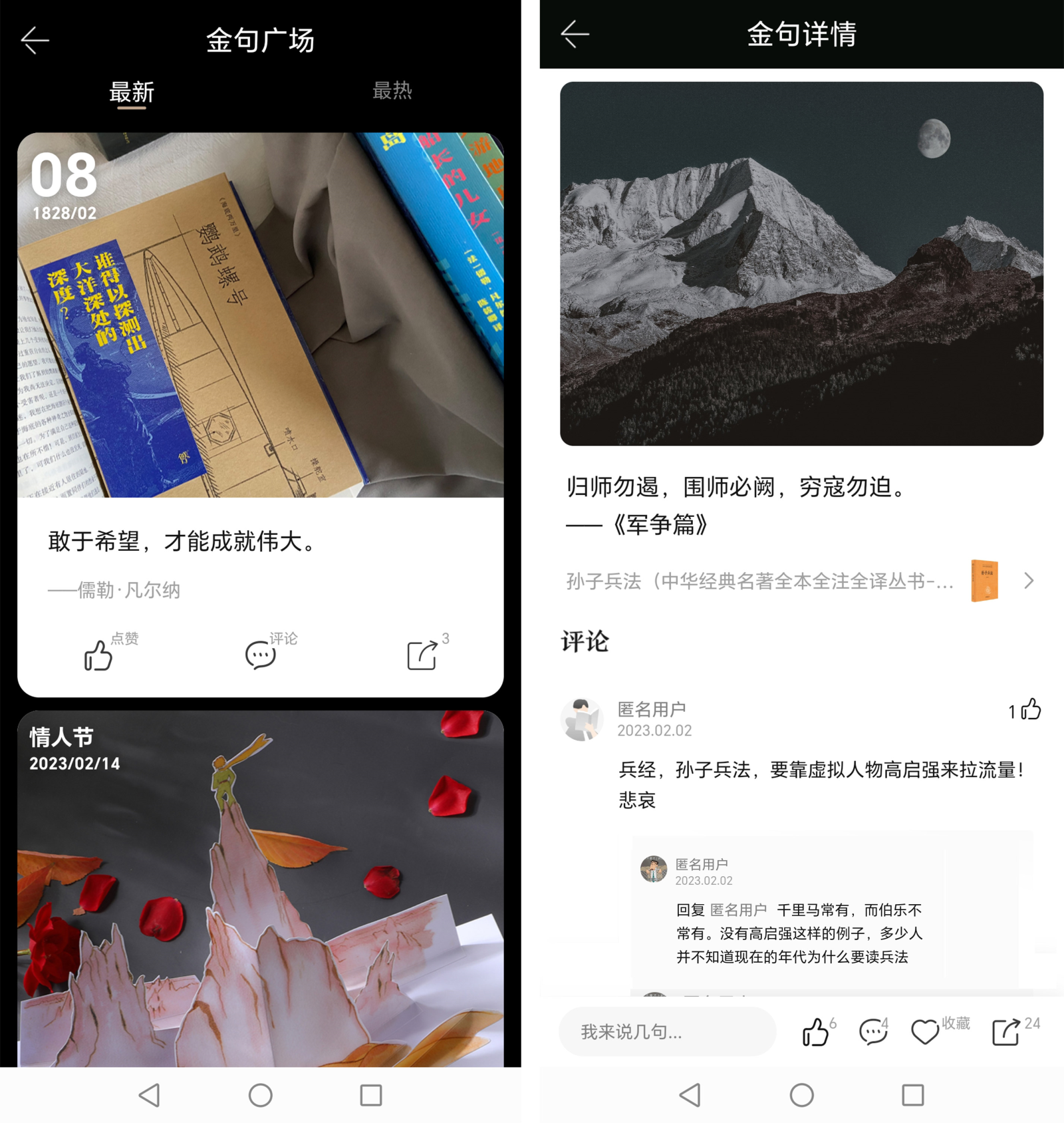Viewport: 1064px width, 1123px height.
Task: Like the 敢于希望，才能成就伟大 quote
Action: (x=98, y=655)
